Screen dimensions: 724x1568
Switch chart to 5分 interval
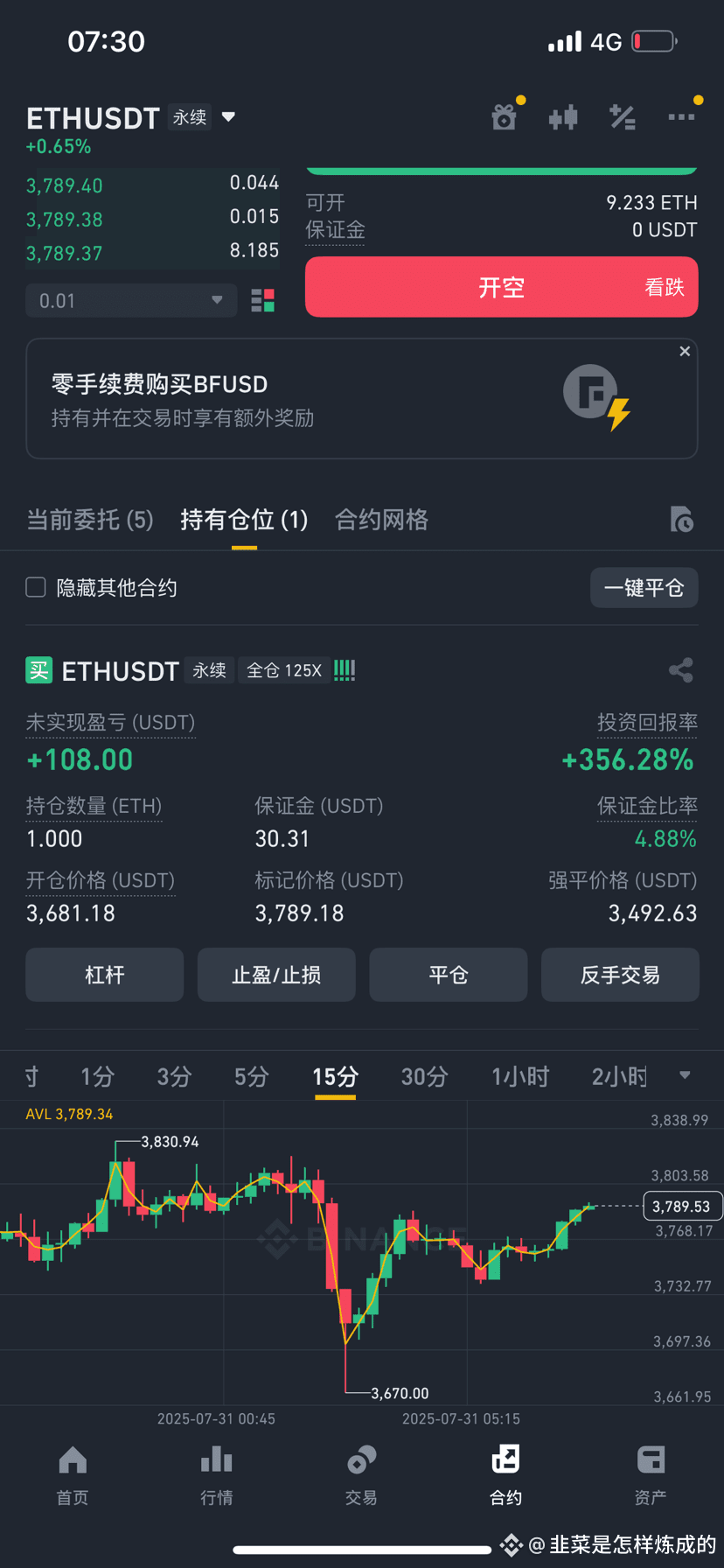point(251,1076)
